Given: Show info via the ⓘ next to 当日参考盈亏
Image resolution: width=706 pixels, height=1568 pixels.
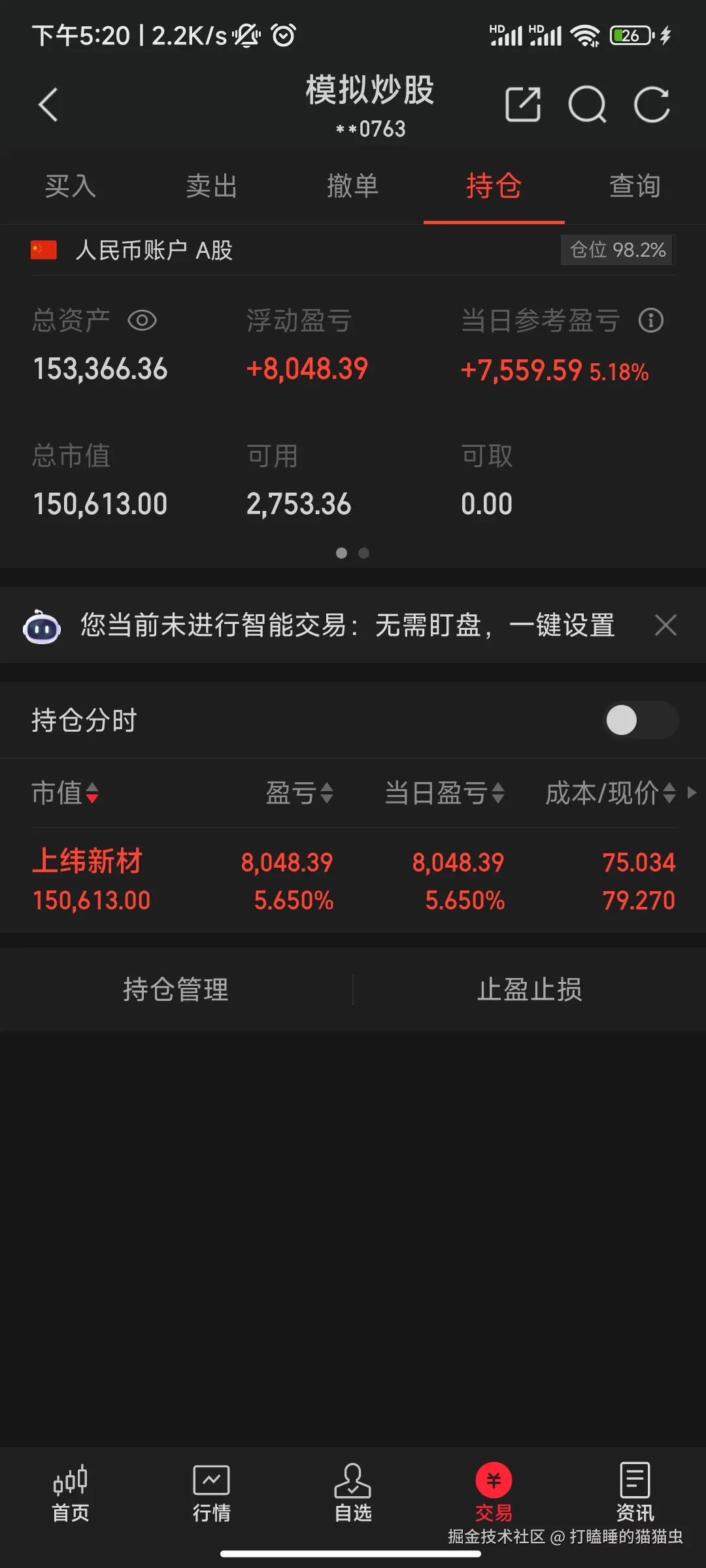Looking at the screenshot, I should click(x=651, y=321).
